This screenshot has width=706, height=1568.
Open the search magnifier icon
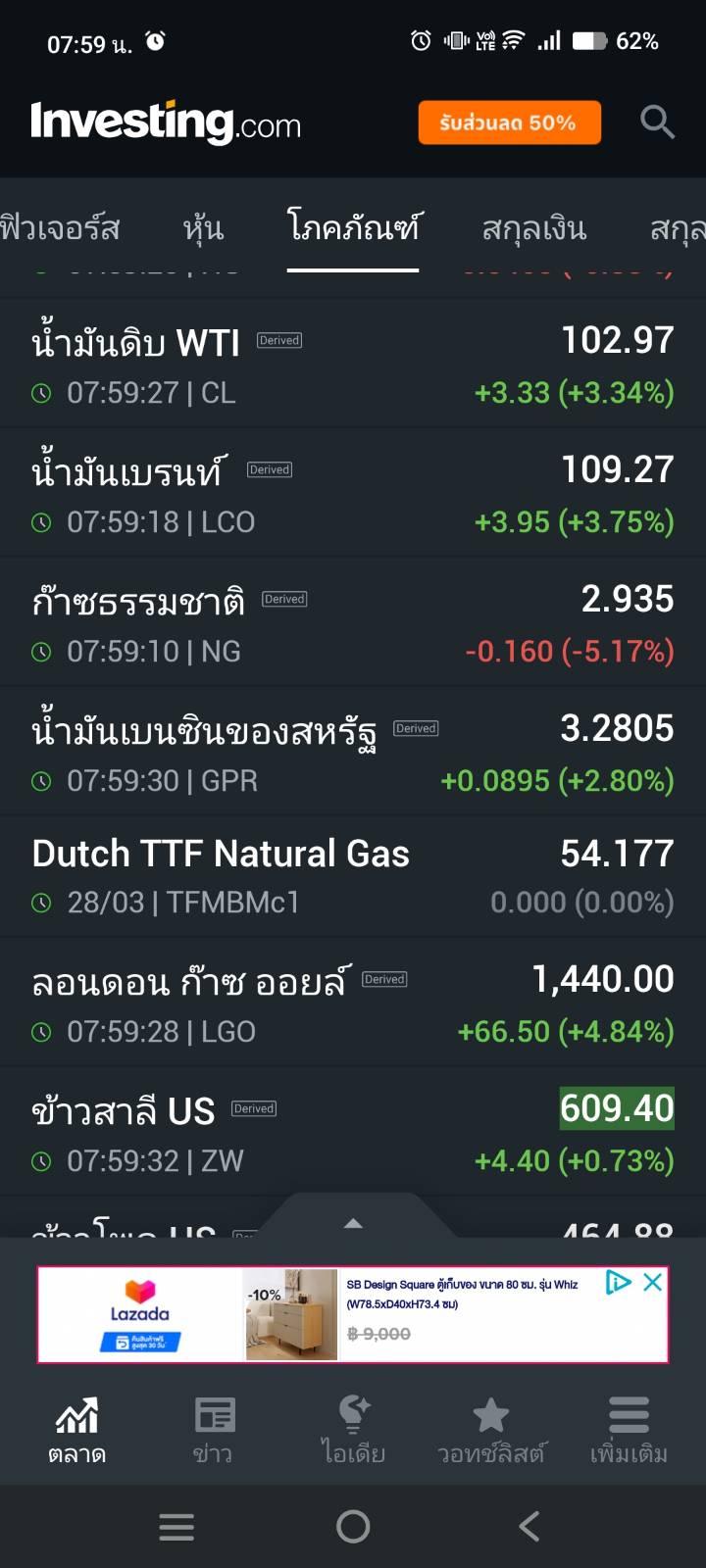coord(657,122)
